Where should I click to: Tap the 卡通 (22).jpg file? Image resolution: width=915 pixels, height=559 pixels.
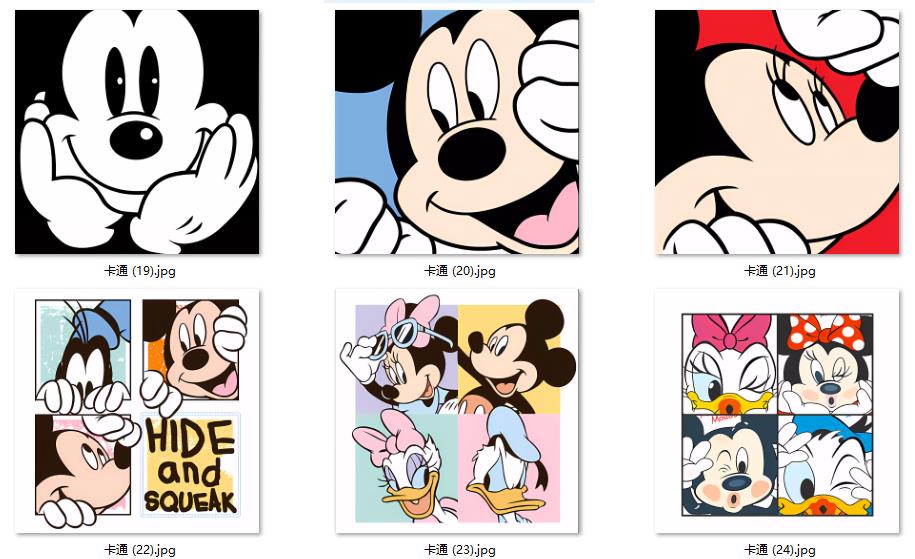[137, 411]
